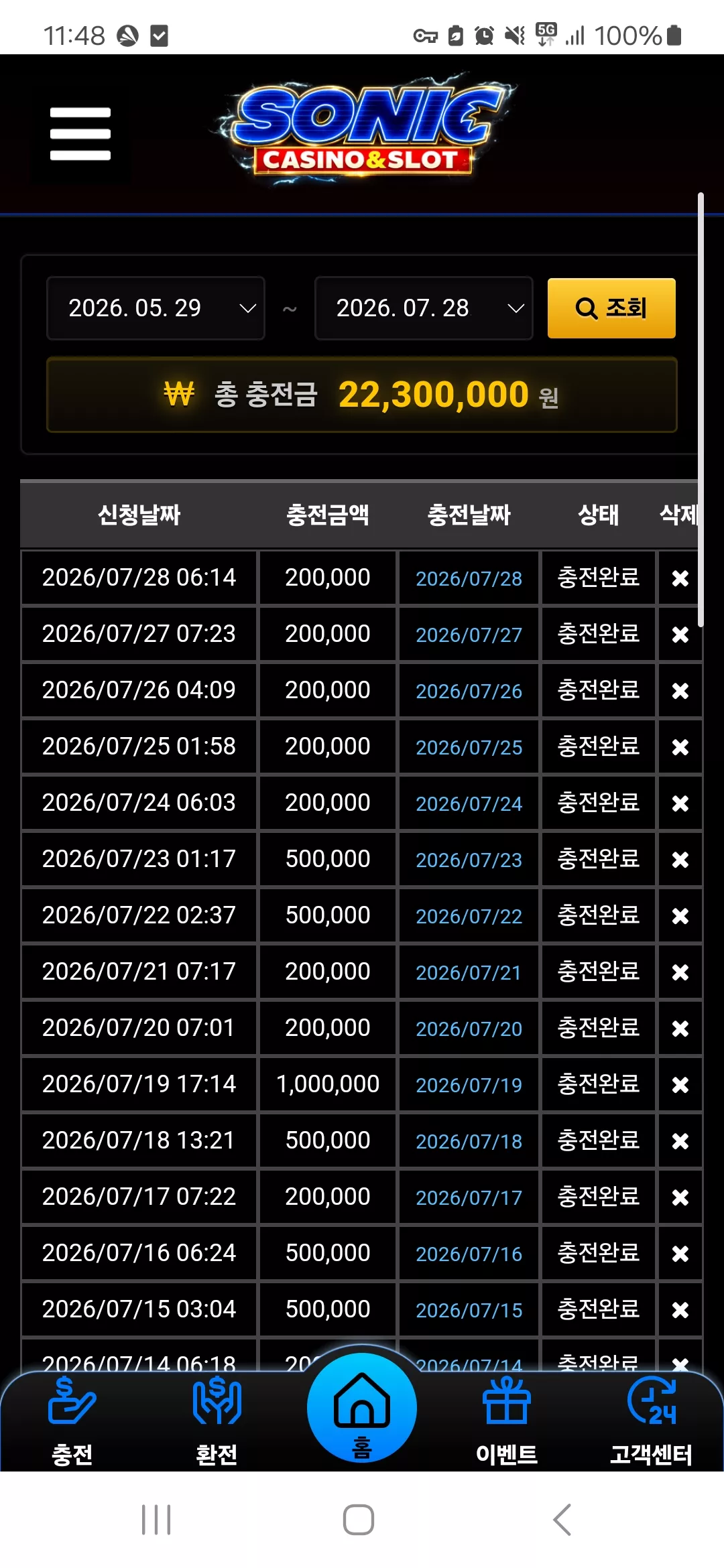Tap the 조회 search button
This screenshot has width=724, height=1568.
(x=611, y=308)
